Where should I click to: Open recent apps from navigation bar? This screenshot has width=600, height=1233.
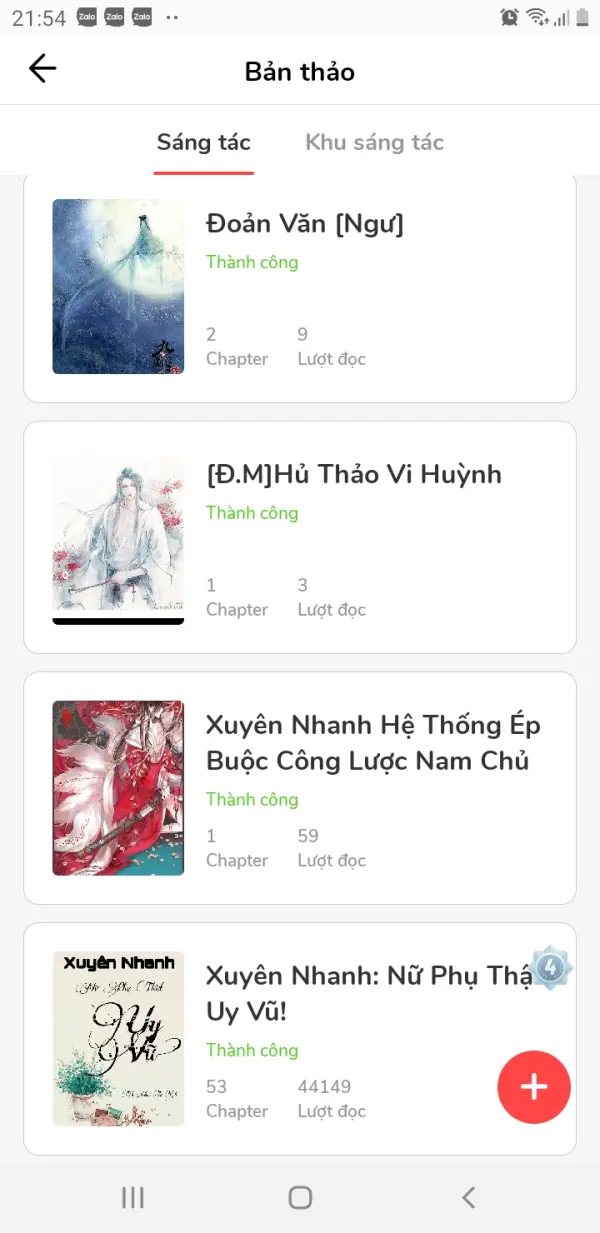[x=133, y=1197]
